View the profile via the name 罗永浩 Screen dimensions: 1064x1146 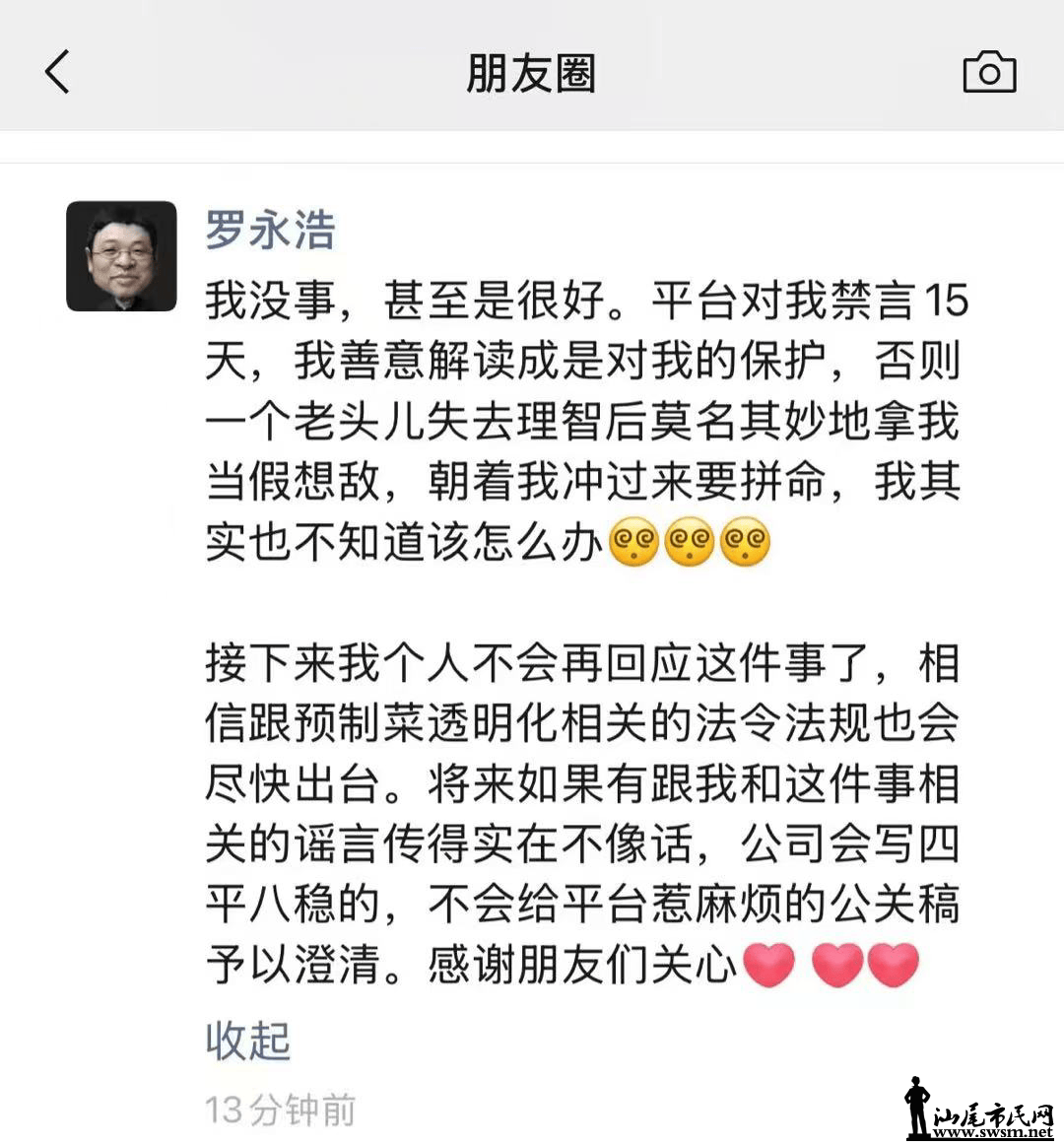[x=270, y=231]
